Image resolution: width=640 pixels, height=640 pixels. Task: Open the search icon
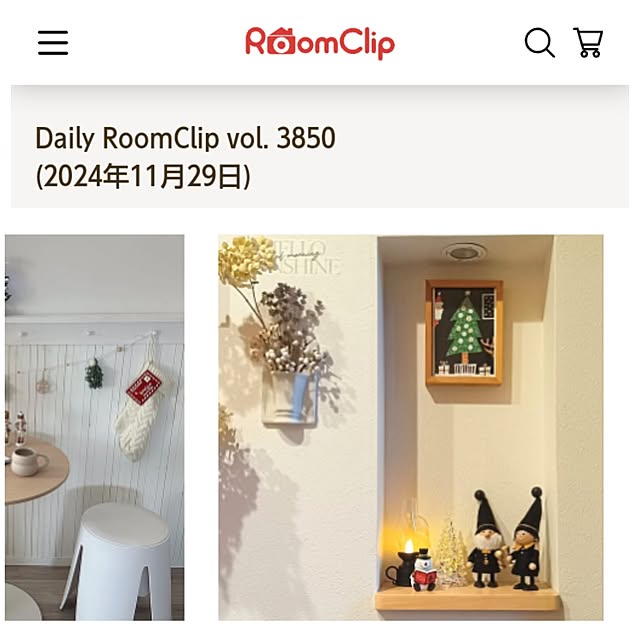pos(539,43)
